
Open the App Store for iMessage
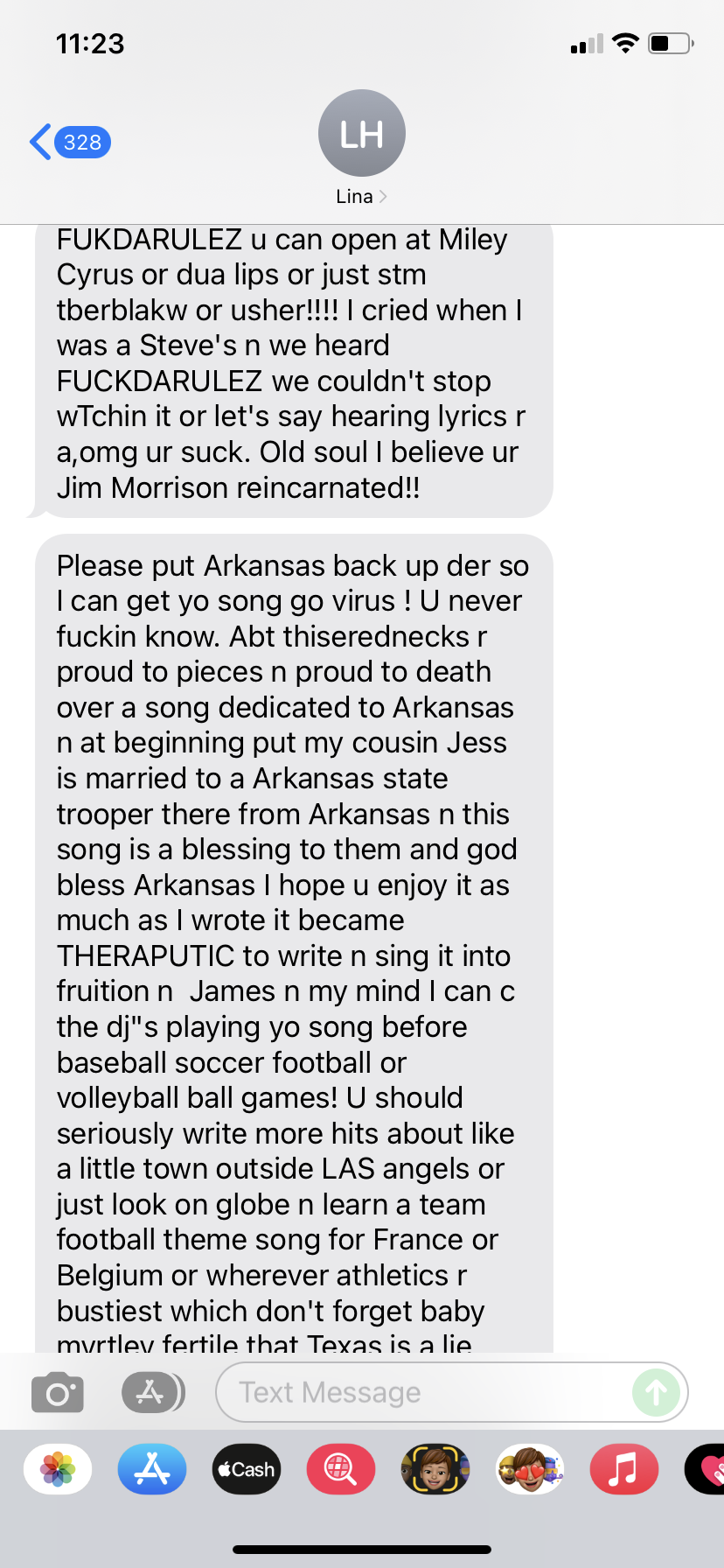tap(152, 1469)
